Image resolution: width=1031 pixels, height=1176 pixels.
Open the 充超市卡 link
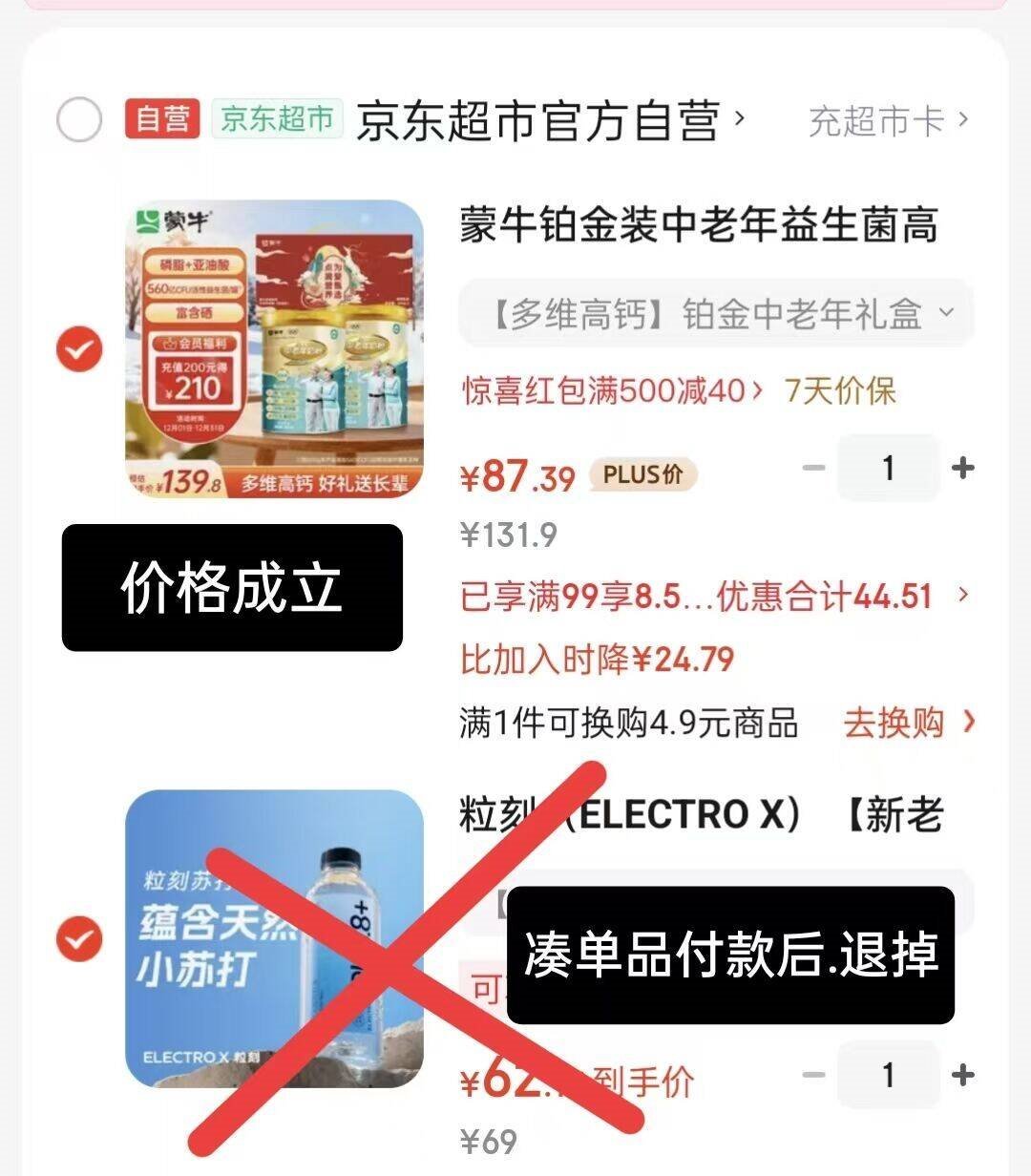tap(888, 121)
